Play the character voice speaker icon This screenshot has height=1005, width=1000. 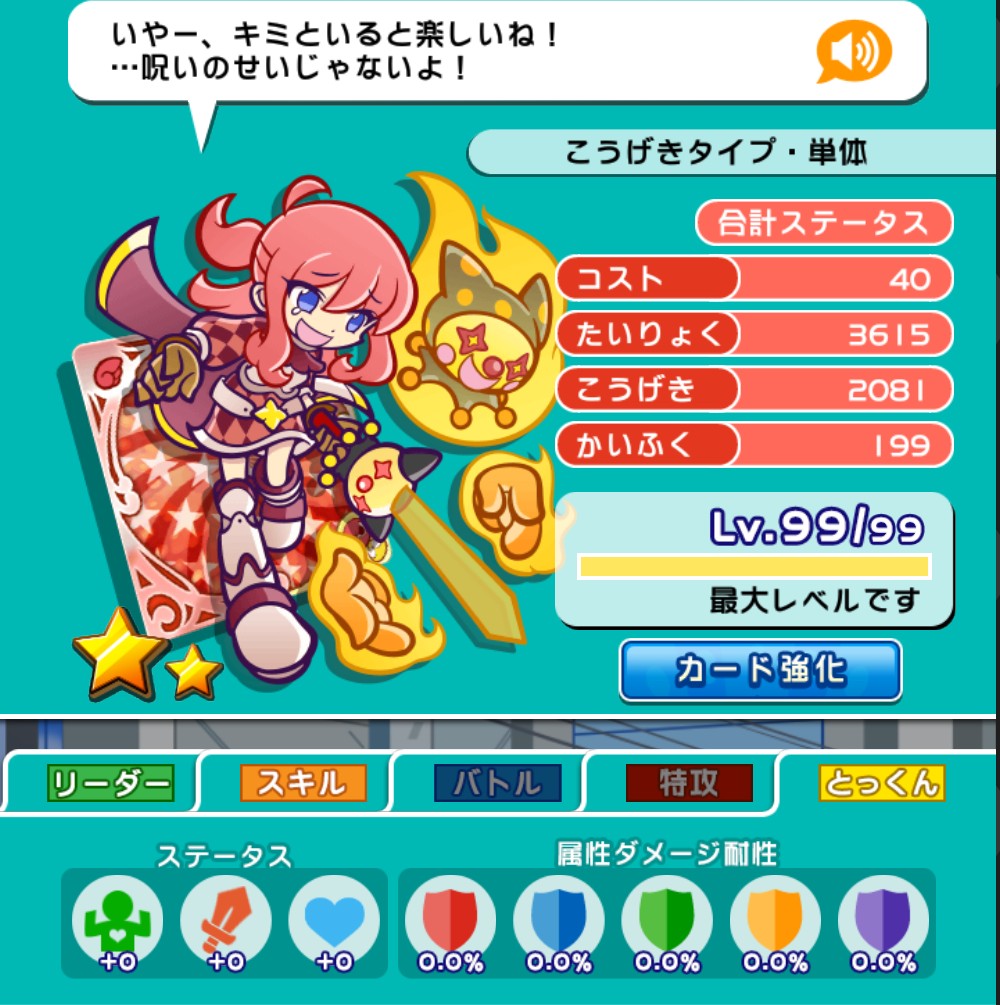(853, 50)
